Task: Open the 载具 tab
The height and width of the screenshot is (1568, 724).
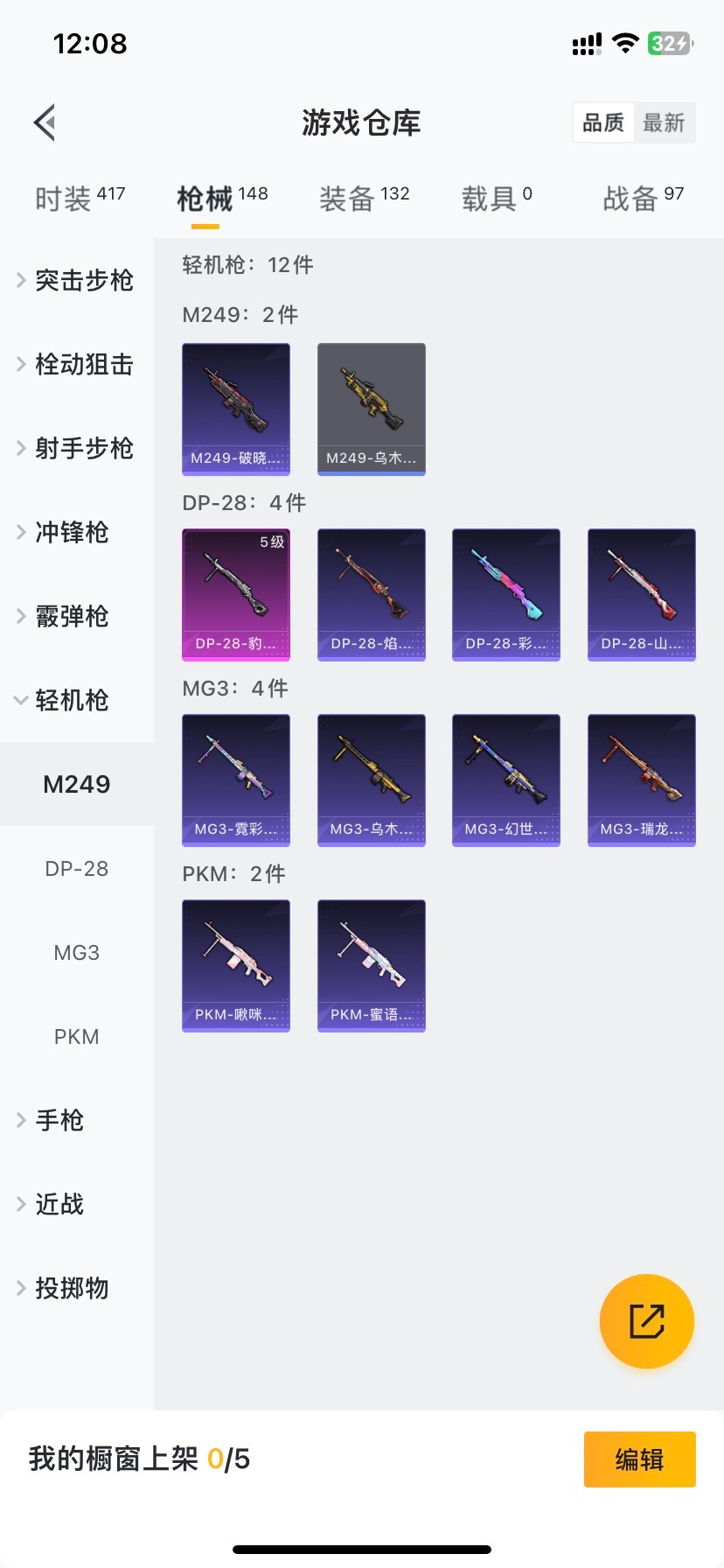Action: tap(497, 199)
